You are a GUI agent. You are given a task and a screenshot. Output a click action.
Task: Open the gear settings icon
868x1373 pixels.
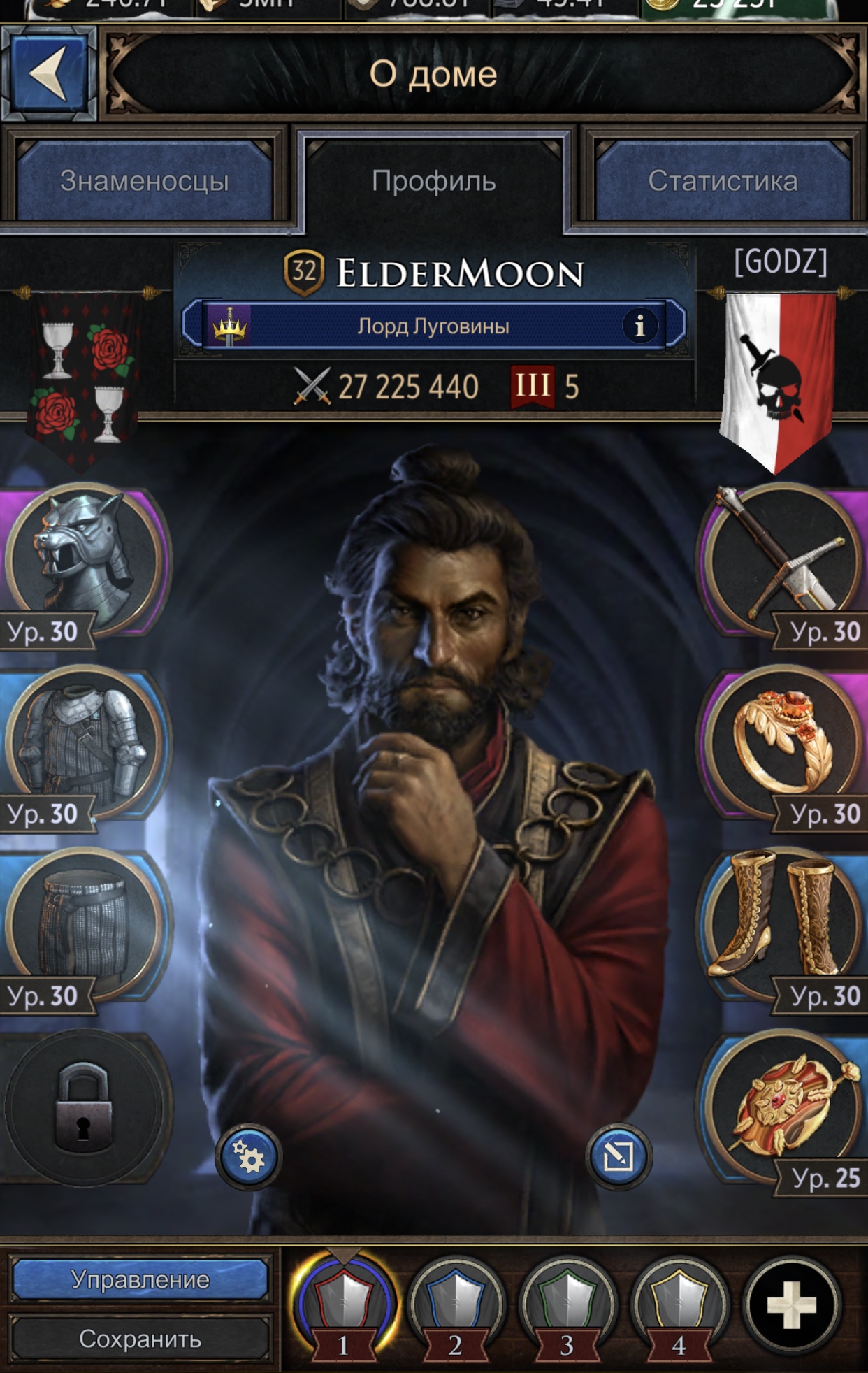pyautogui.click(x=249, y=1157)
